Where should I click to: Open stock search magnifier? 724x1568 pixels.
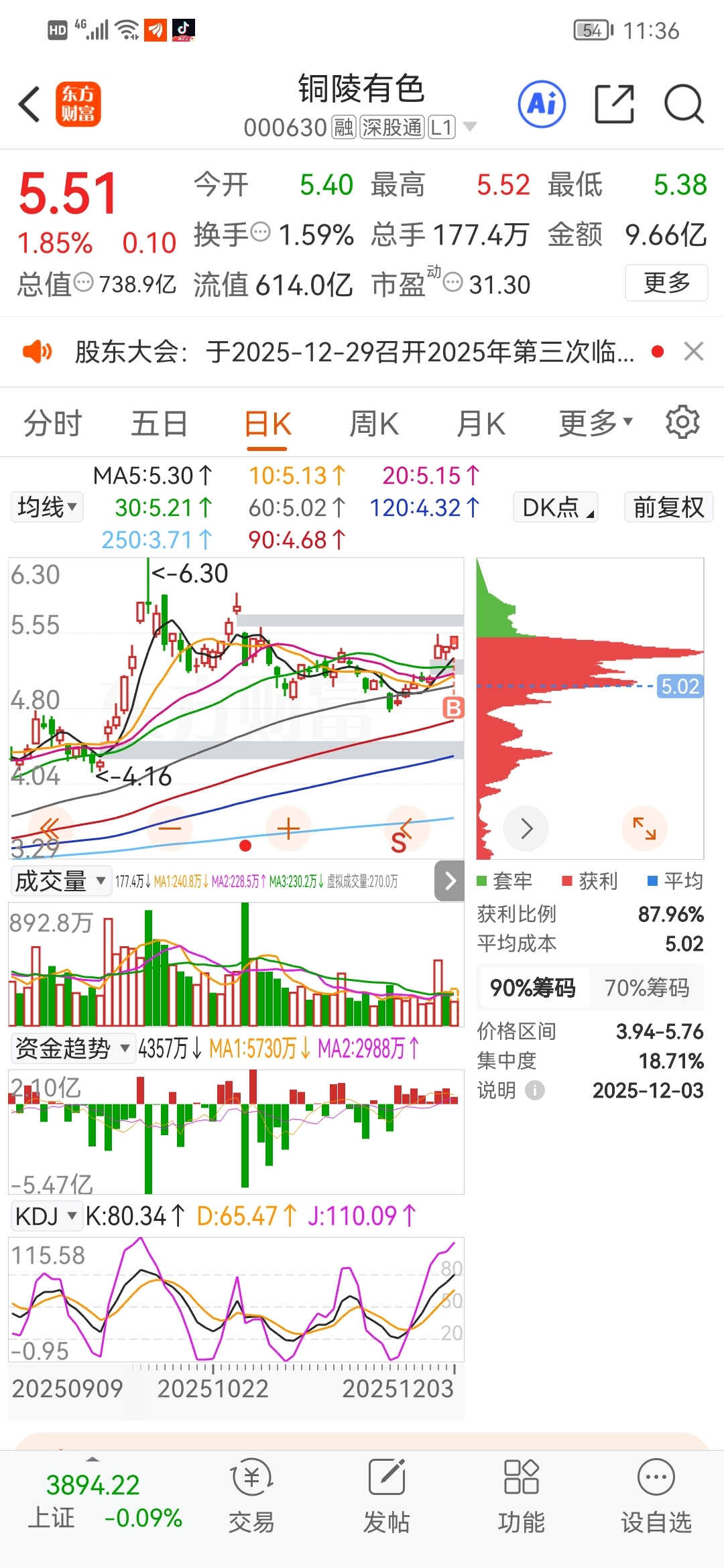683,105
